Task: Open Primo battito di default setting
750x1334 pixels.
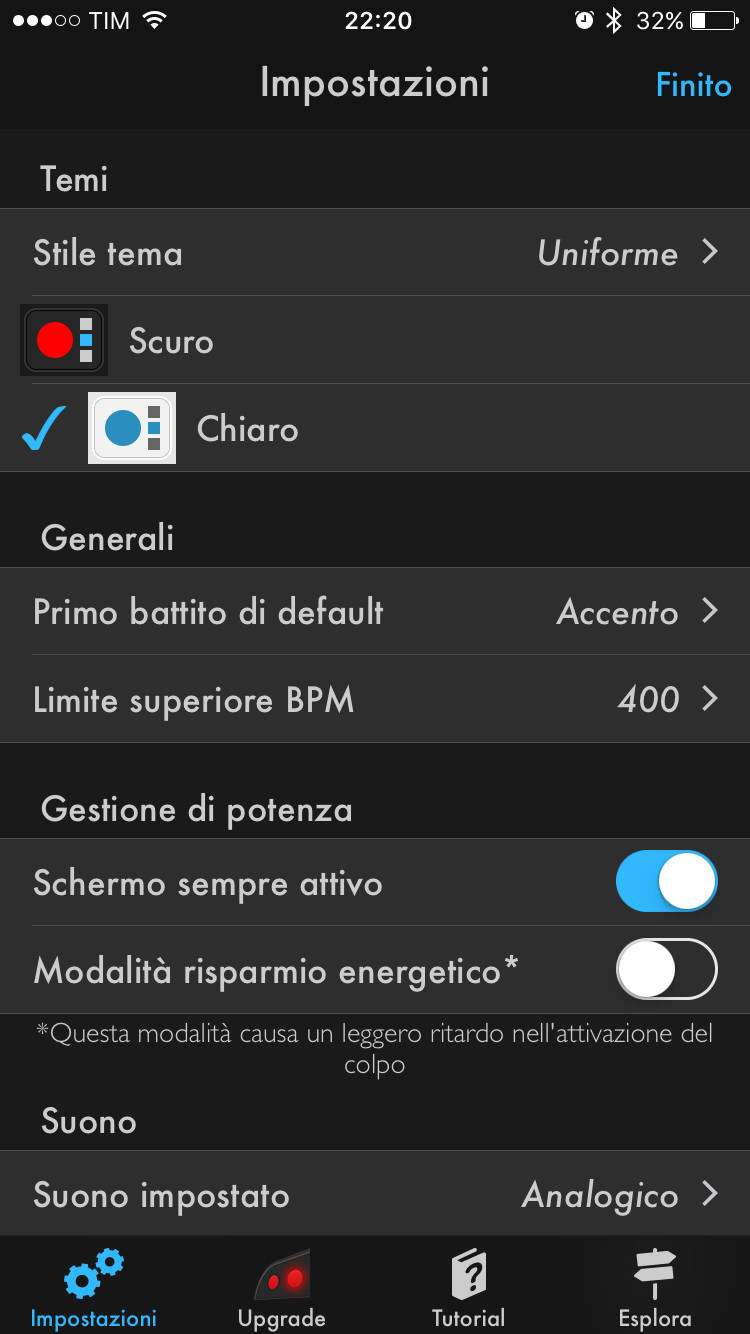Action: [x=375, y=612]
